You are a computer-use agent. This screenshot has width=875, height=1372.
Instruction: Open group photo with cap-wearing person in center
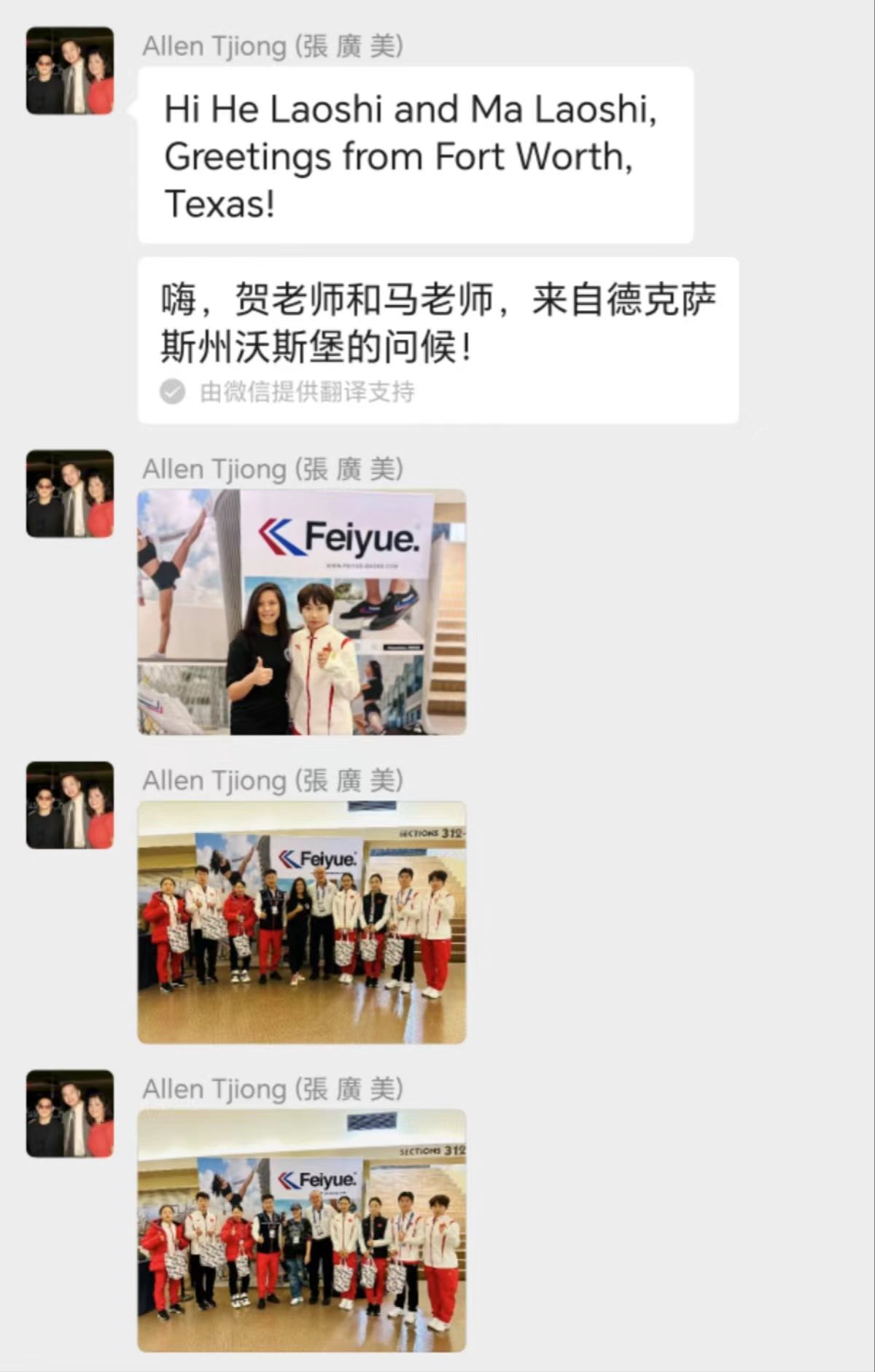[301, 1230]
